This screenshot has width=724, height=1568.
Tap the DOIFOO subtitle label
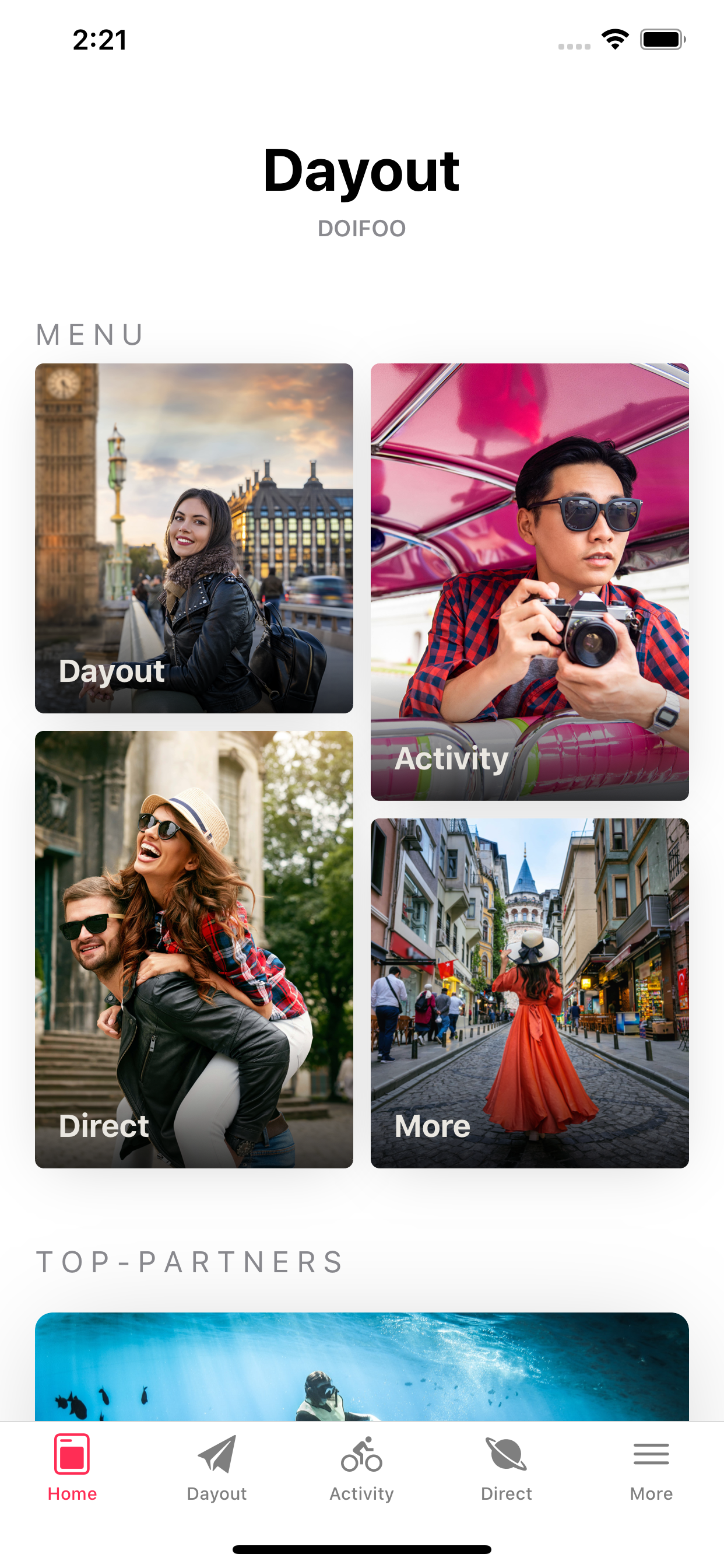pyautogui.click(x=362, y=228)
